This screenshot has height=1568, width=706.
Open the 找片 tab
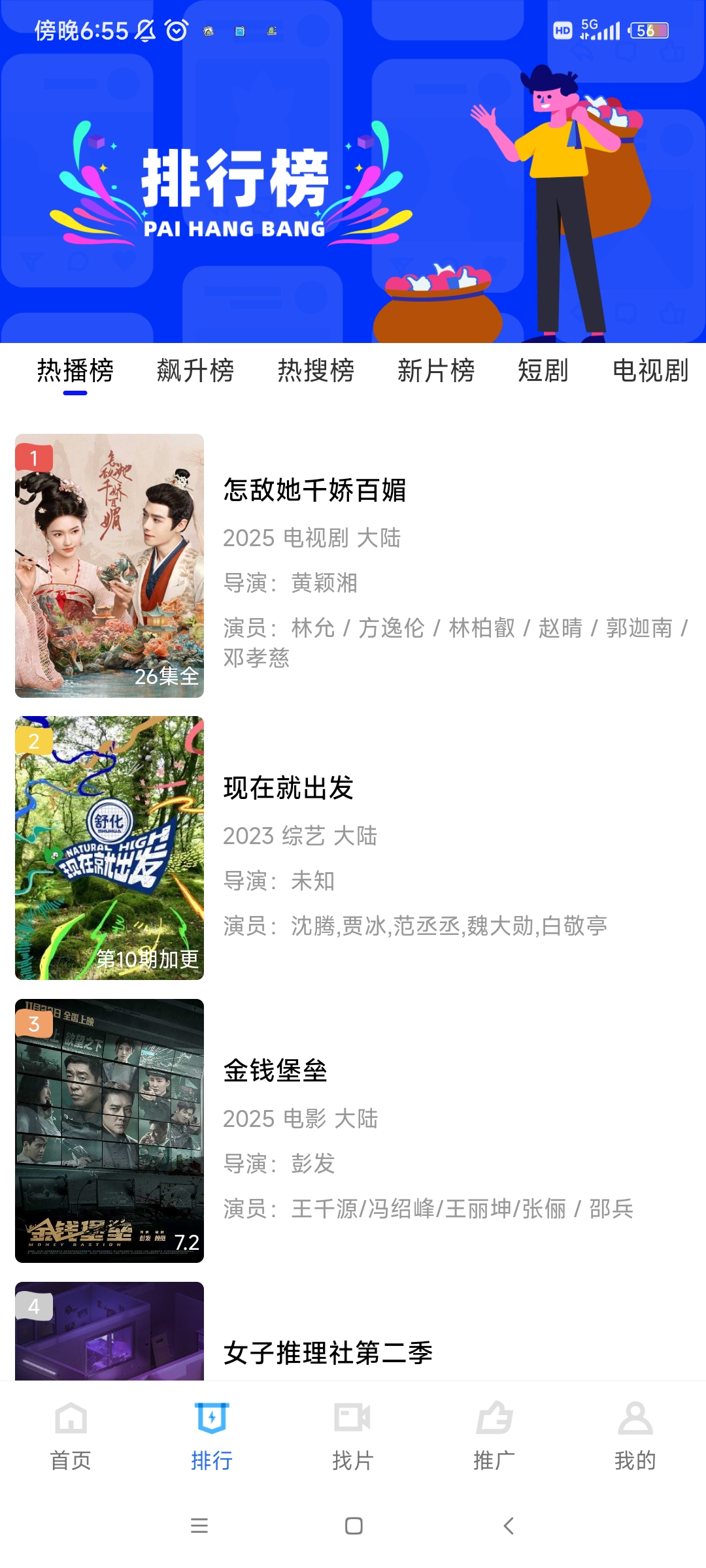point(353,1435)
